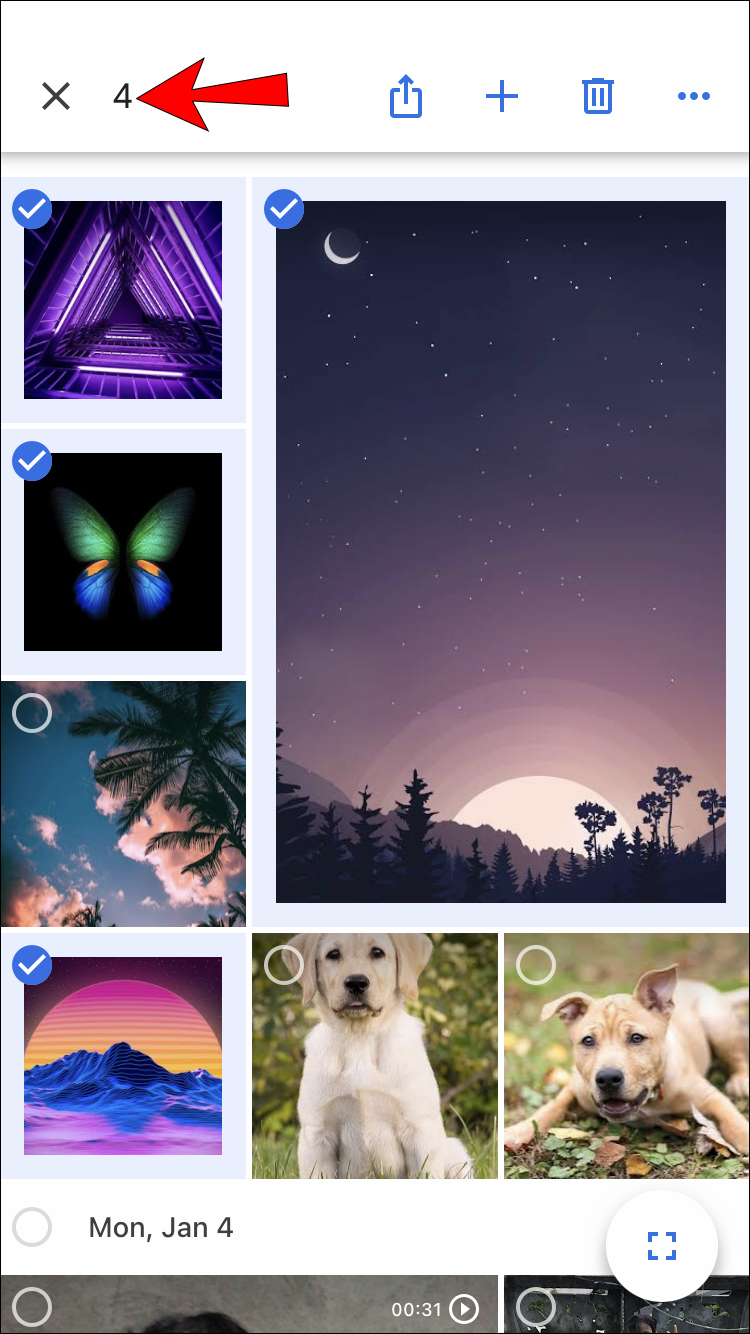Tap the floating expand frame button
The image size is (750, 1334).
(661, 1246)
